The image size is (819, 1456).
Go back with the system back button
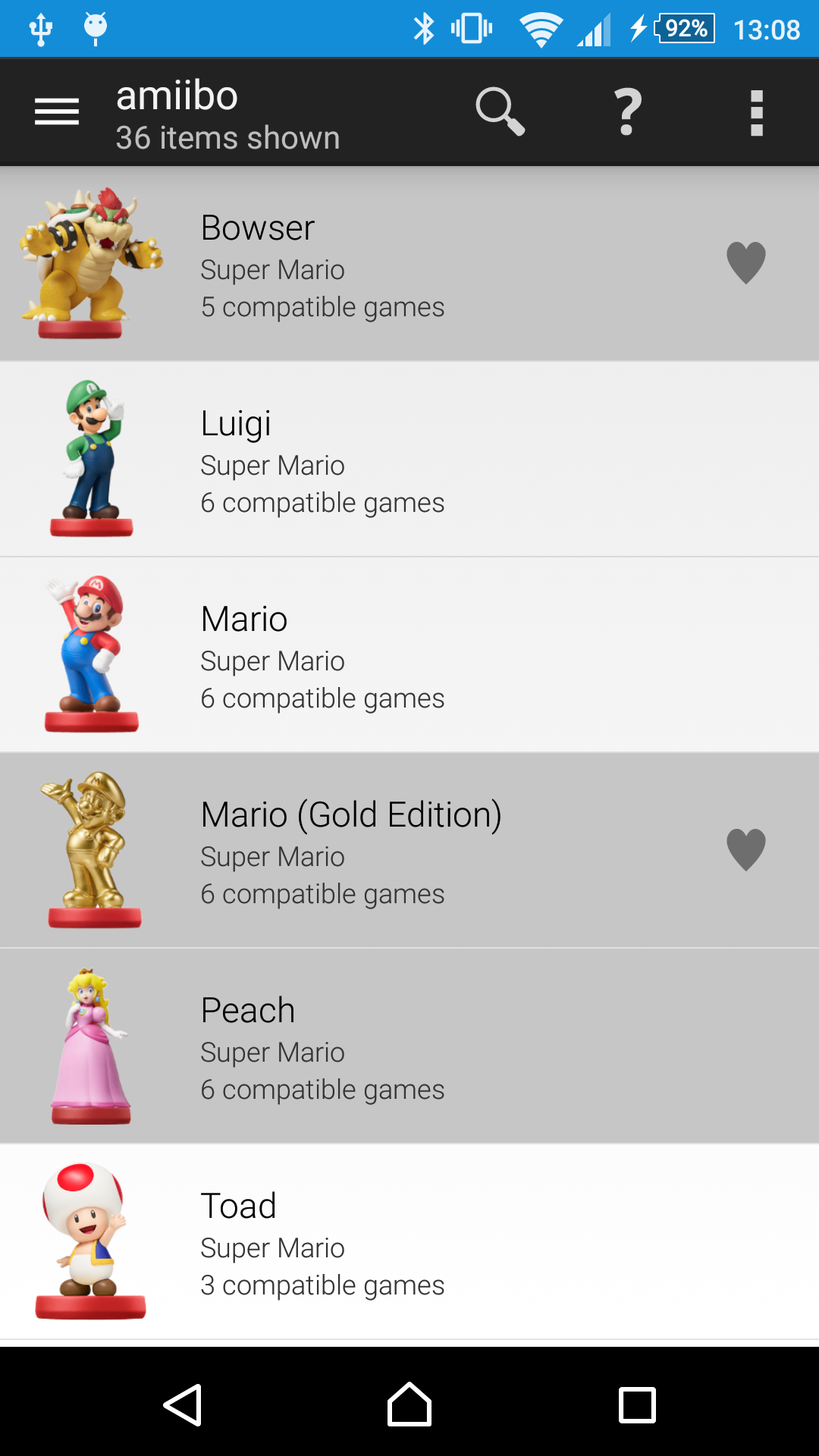point(183,1404)
